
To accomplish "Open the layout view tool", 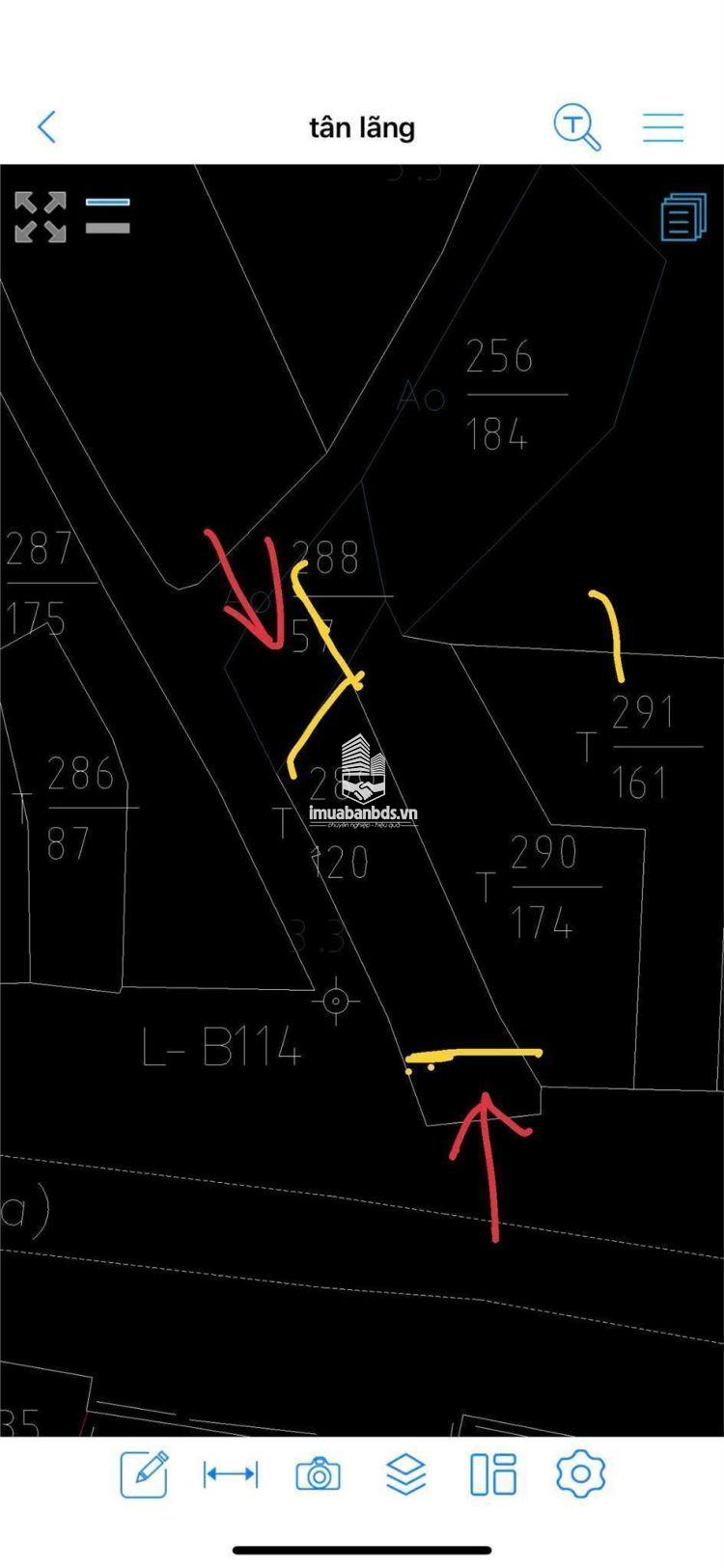I will pyautogui.click(x=493, y=1474).
